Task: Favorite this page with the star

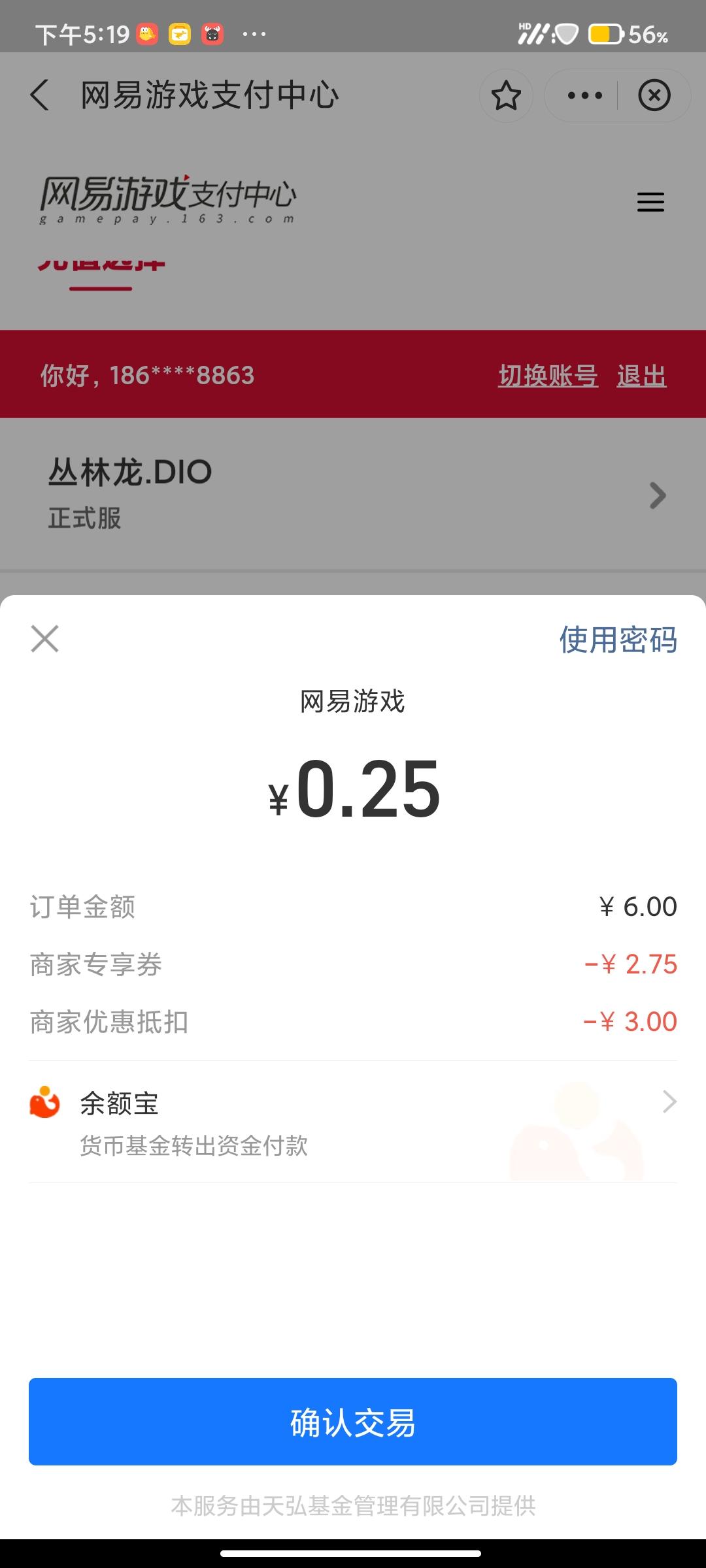Action: [506, 96]
